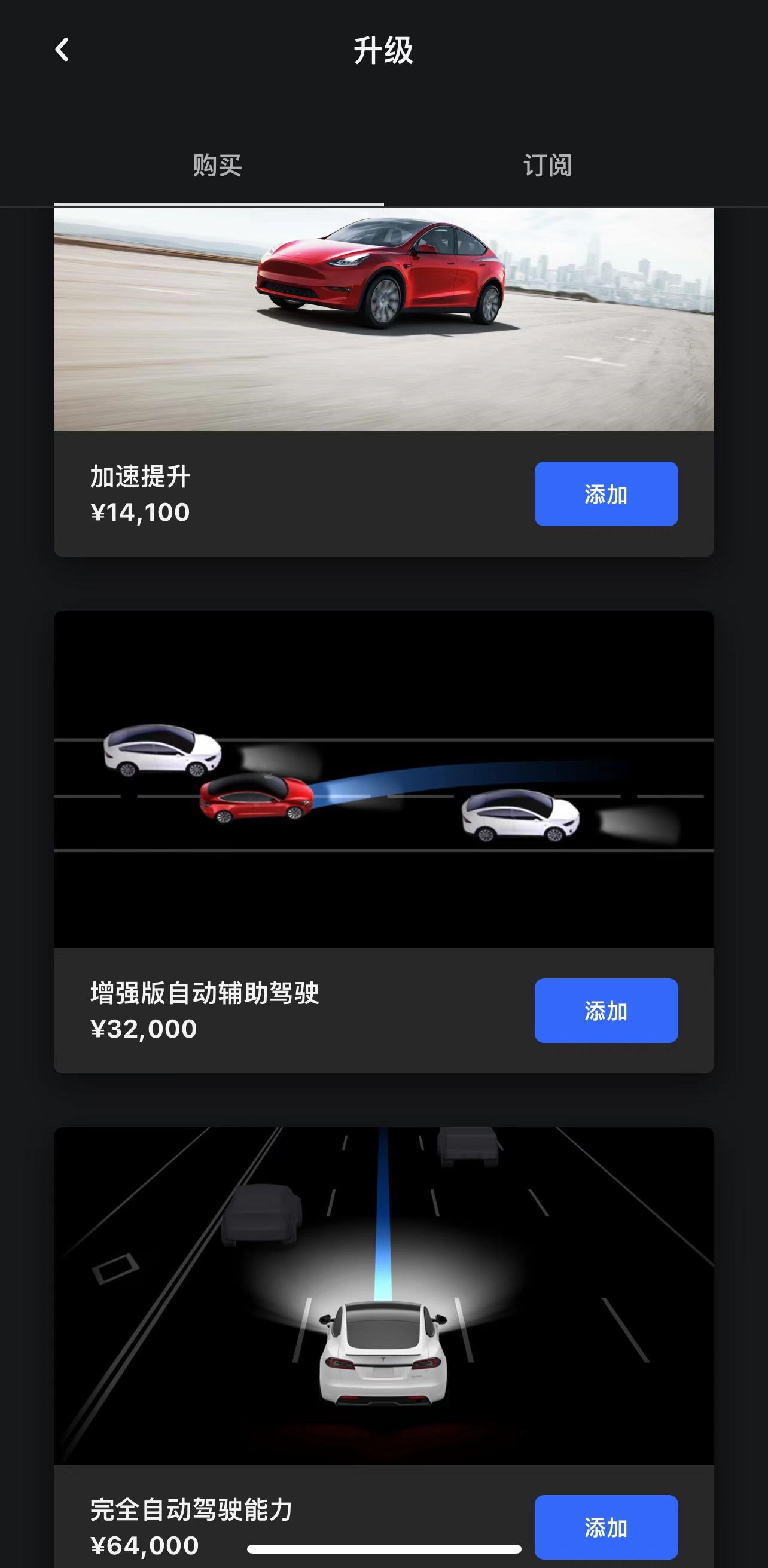Select the 购买 tab
This screenshot has width=768, height=1568.
[218, 166]
